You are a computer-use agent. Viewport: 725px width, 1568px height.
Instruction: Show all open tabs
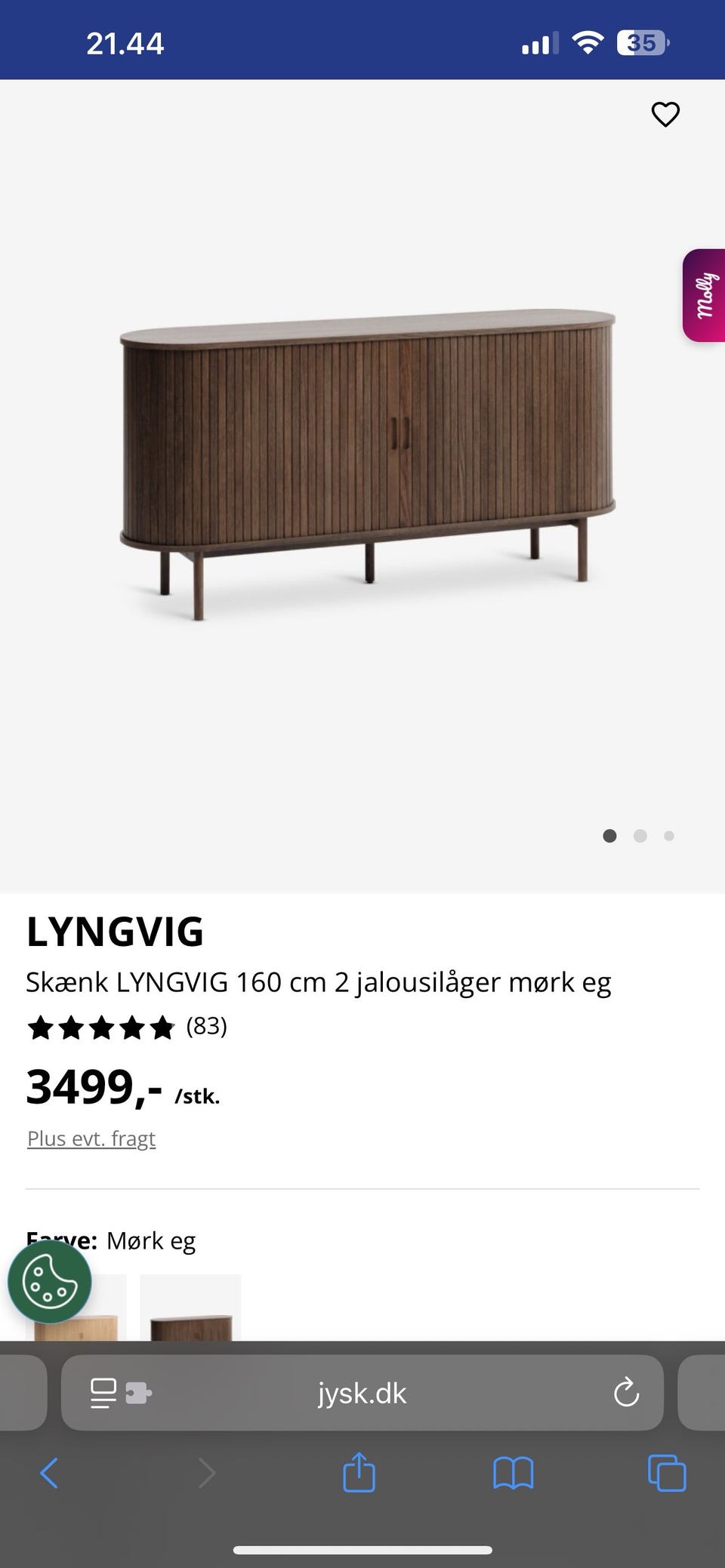pos(667,1473)
